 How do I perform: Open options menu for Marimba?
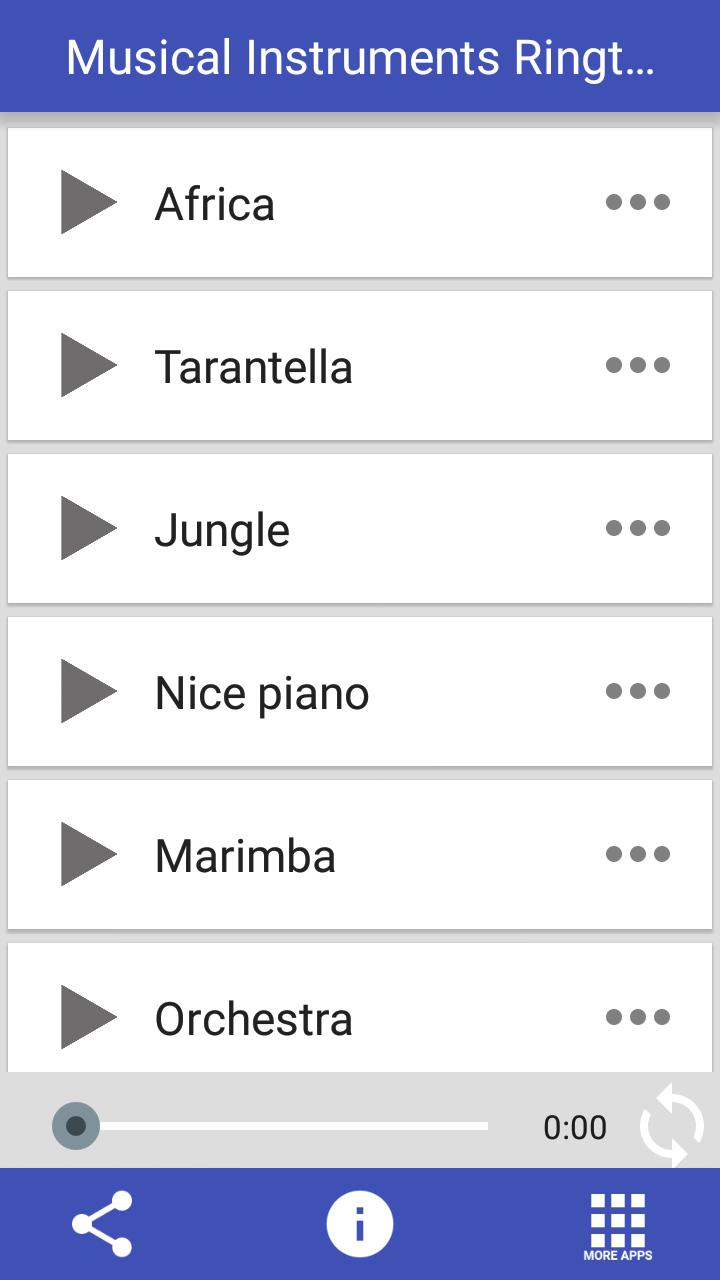[x=637, y=855]
